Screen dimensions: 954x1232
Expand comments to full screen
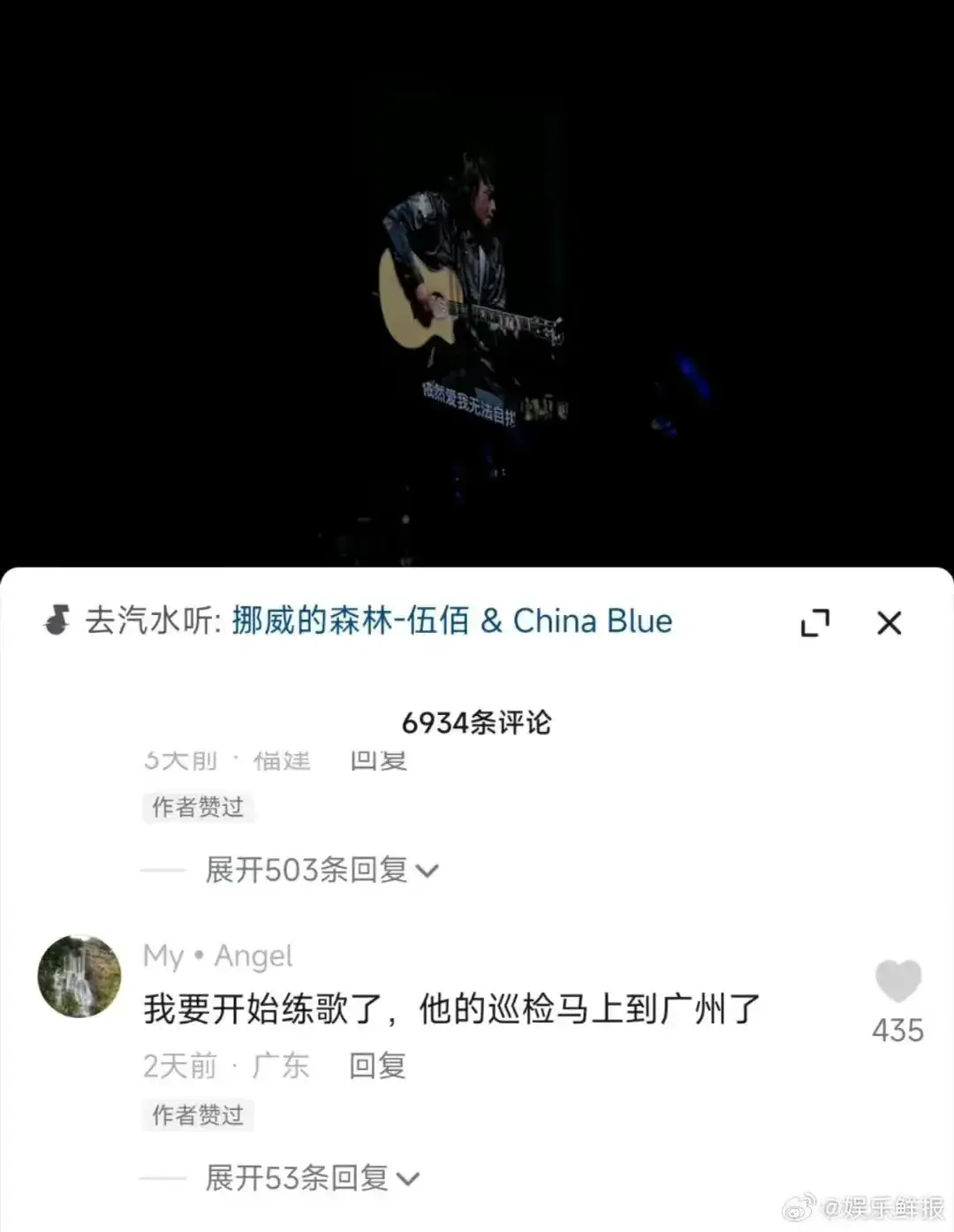pos(814,623)
